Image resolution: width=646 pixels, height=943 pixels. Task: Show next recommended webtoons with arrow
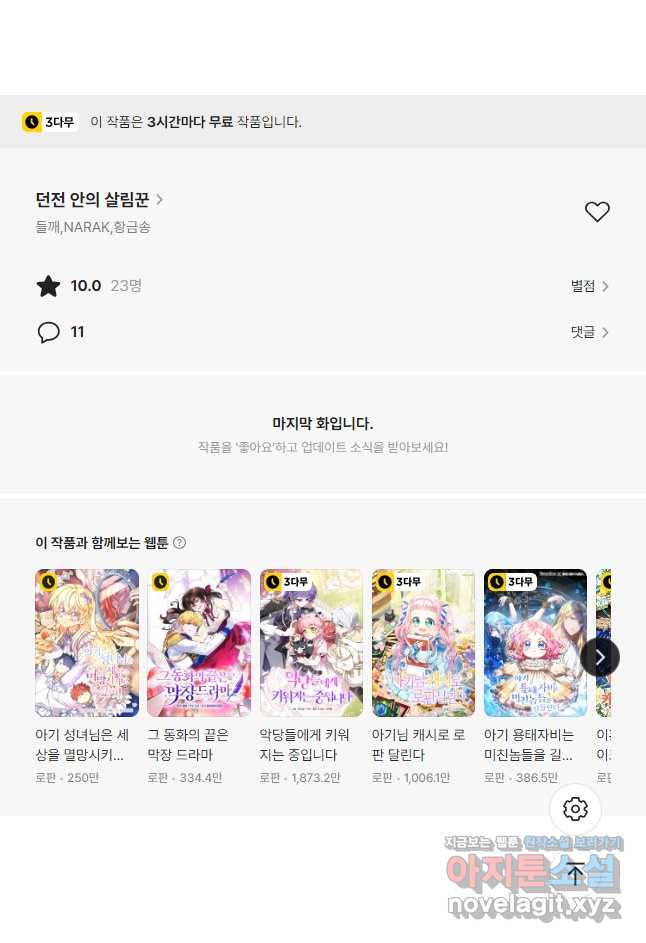point(600,657)
